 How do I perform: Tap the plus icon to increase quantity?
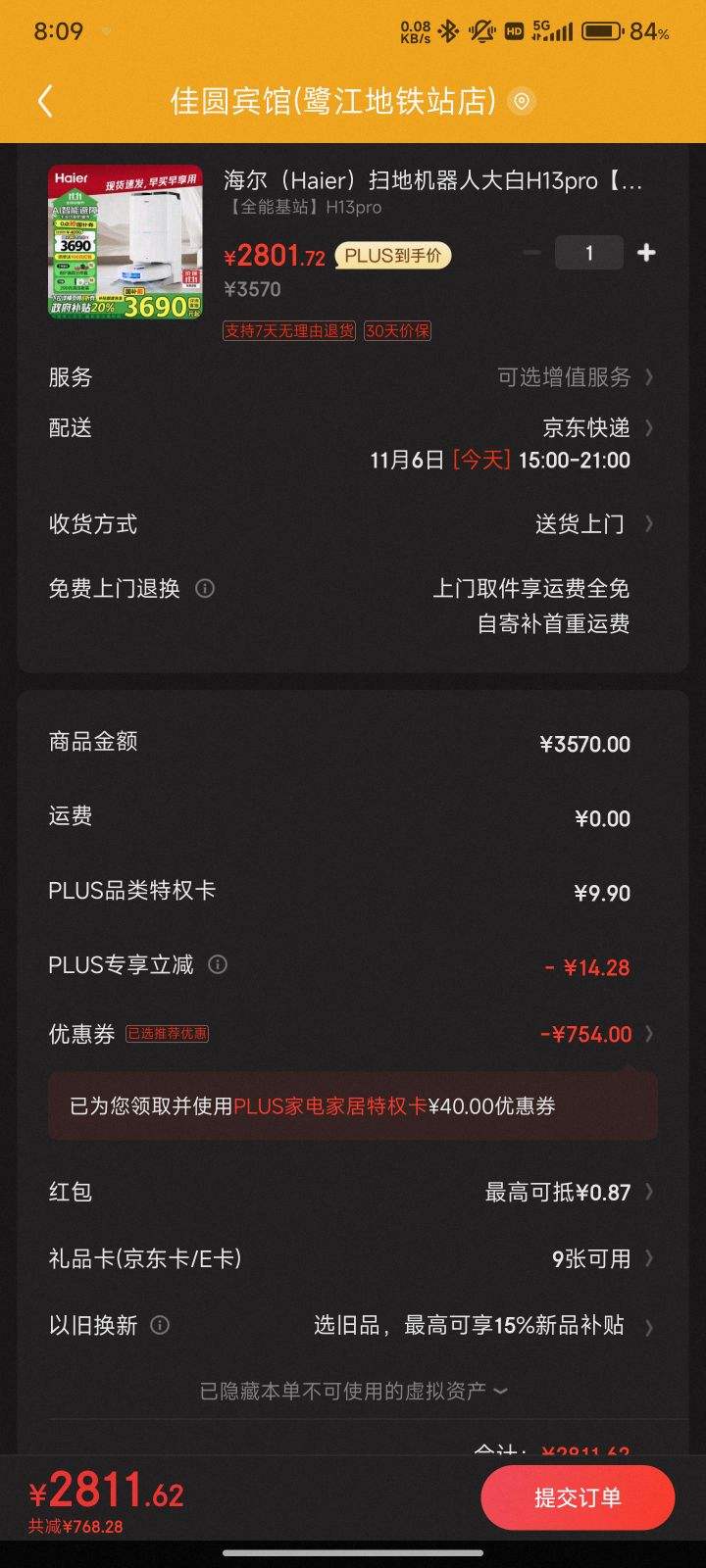point(646,252)
